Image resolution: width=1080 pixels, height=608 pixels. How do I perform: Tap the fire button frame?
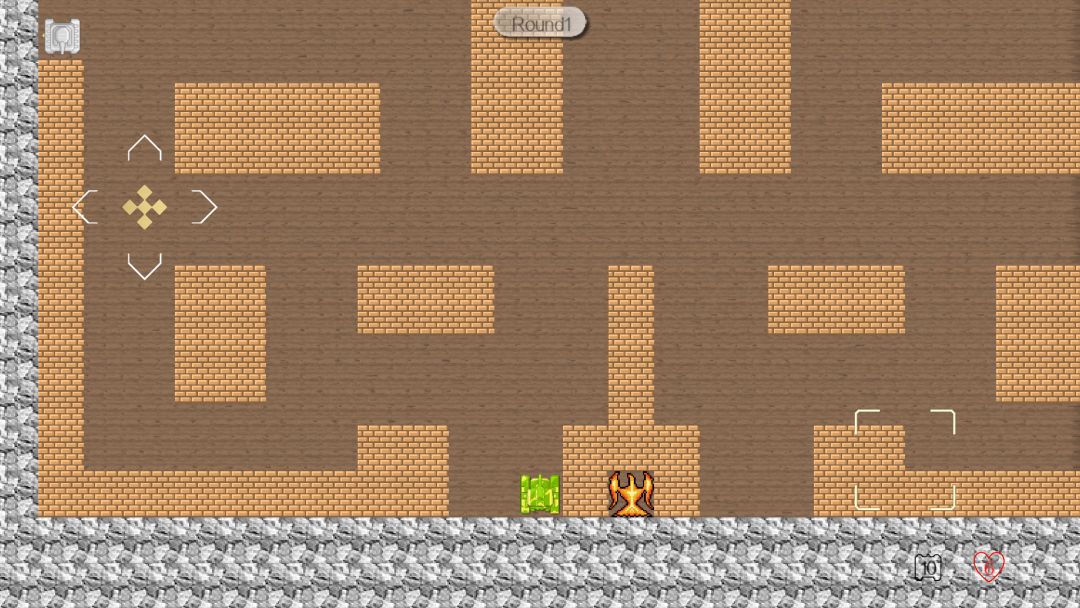click(x=905, y=460)
